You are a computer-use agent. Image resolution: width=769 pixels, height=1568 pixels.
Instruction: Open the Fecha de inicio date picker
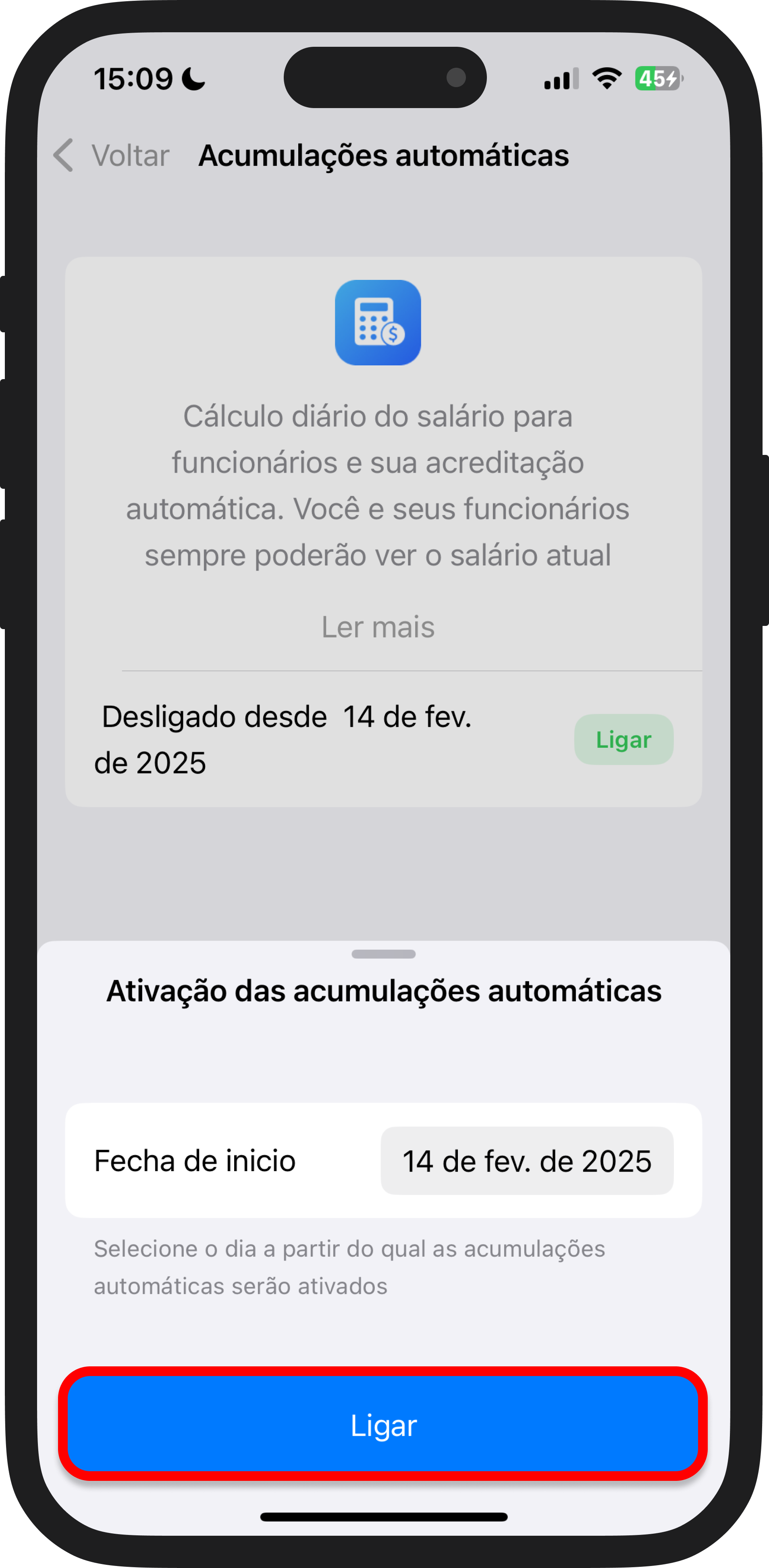point(527,1161)
